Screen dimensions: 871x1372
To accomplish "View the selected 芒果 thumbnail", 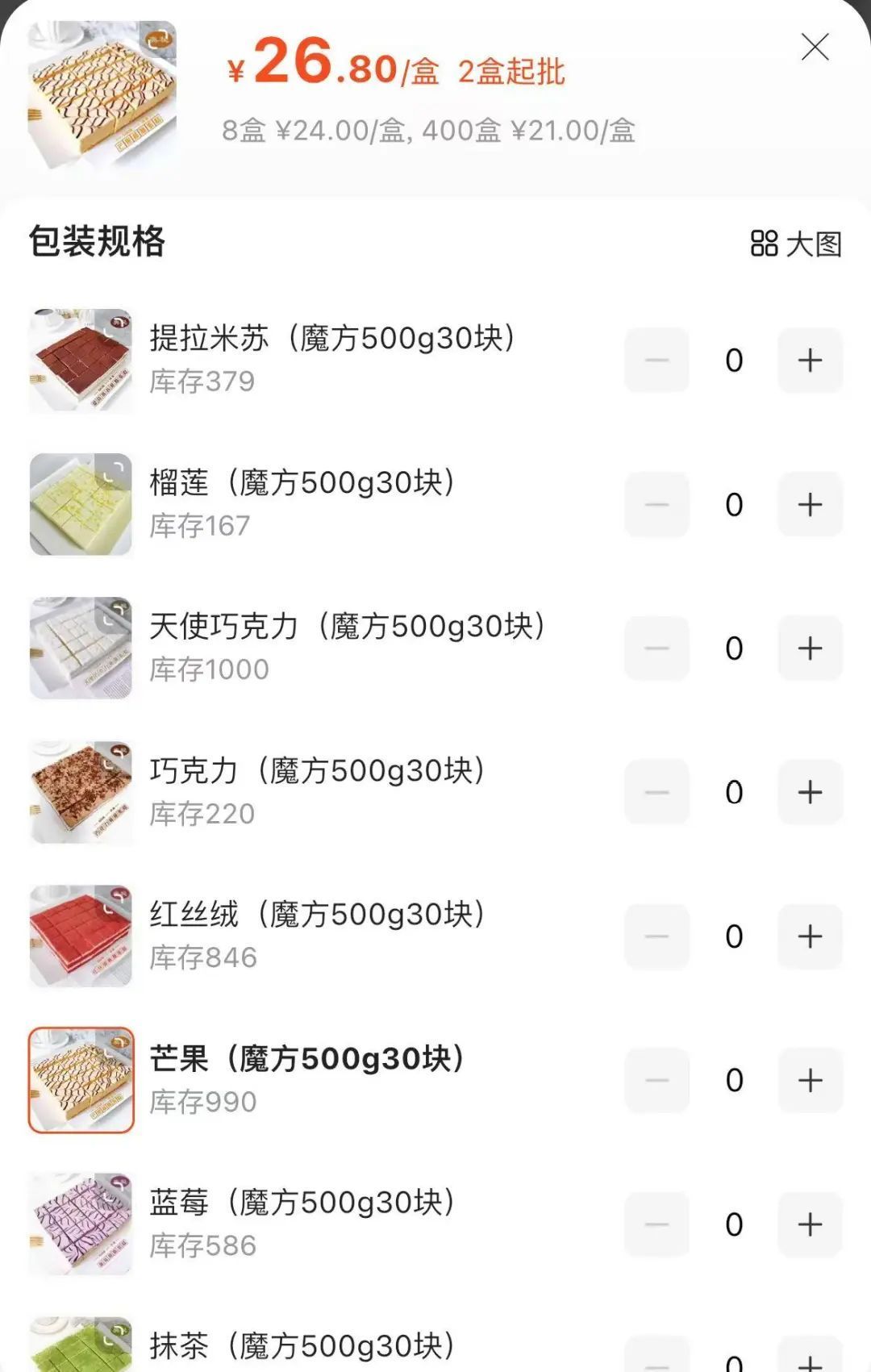I will point(81,1080).
